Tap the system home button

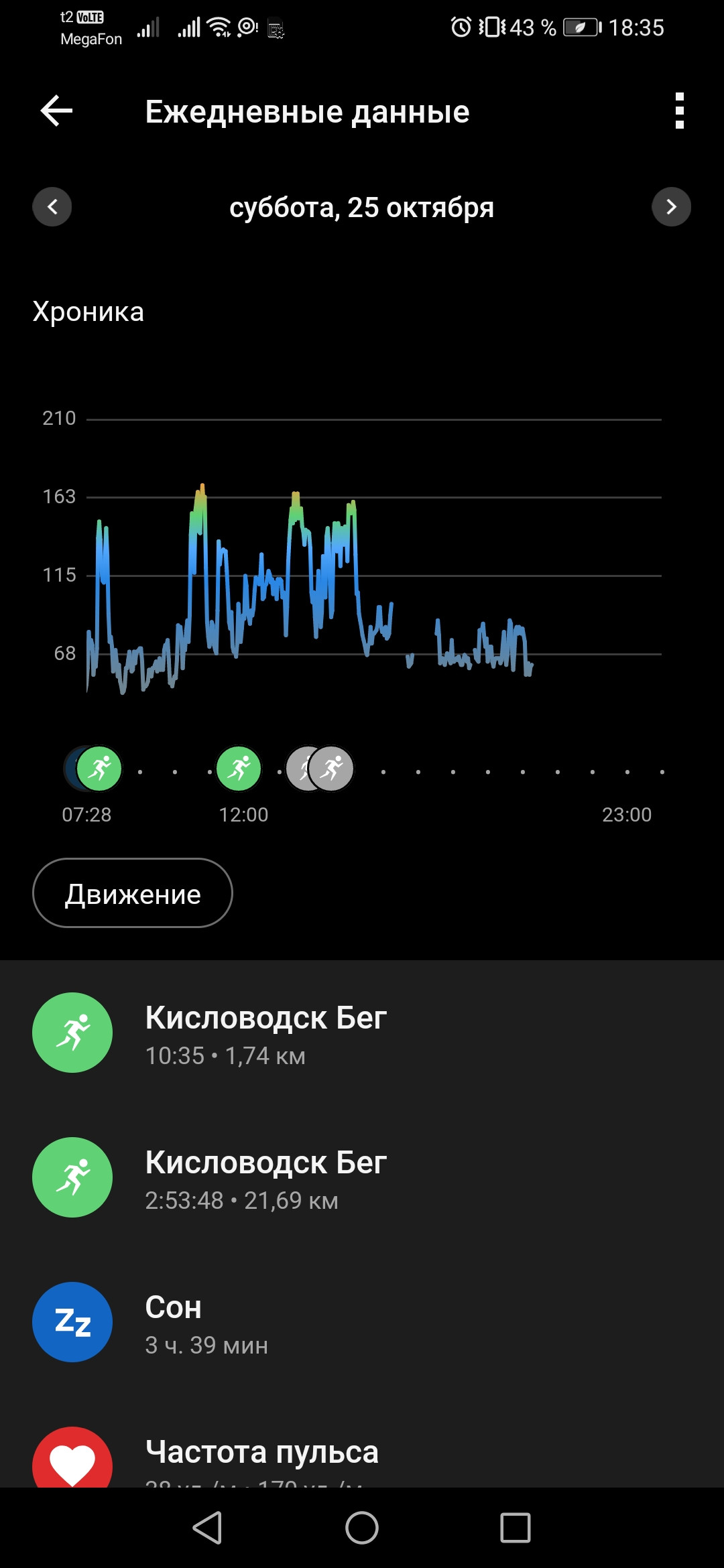tap(362, 1528)
